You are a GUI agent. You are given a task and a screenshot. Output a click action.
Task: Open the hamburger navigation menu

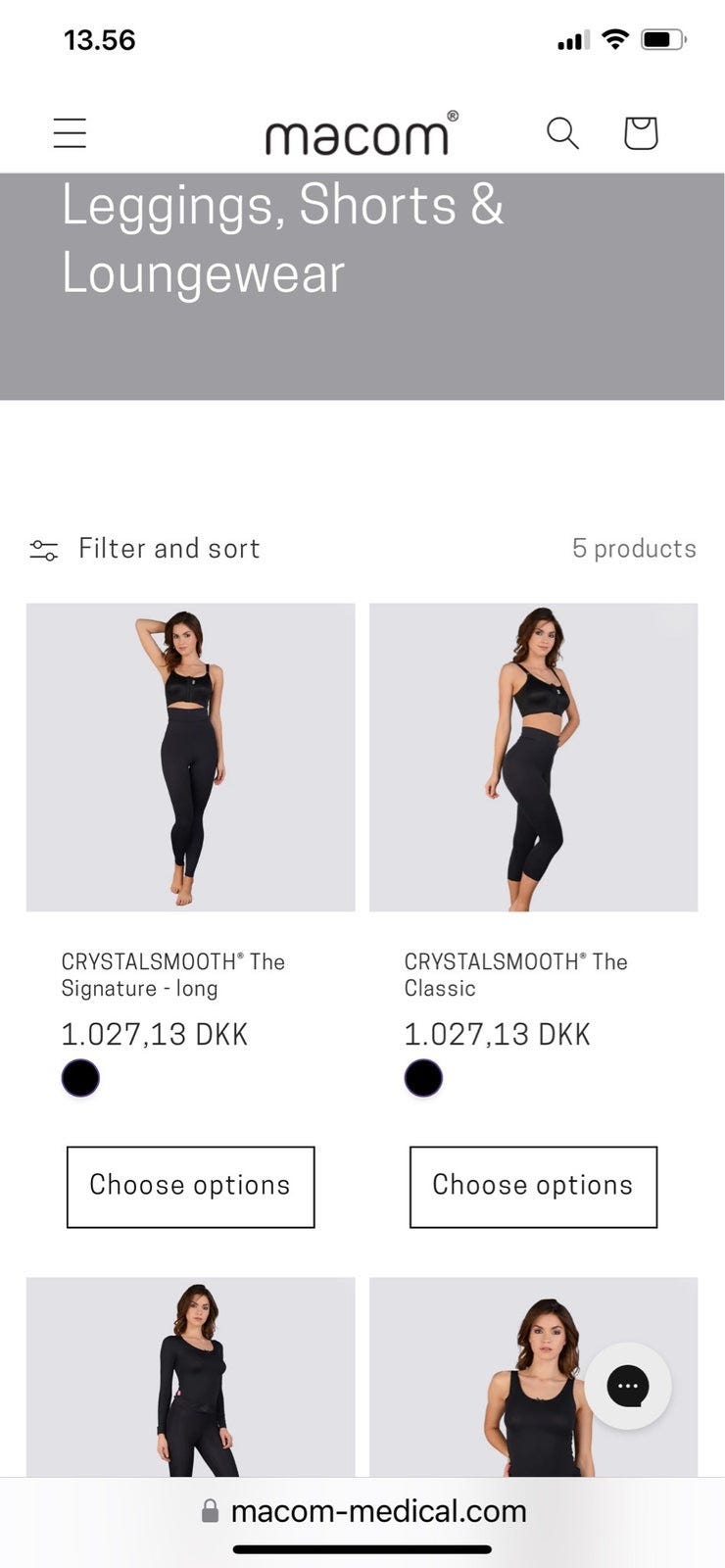click(x=70, y=133)
